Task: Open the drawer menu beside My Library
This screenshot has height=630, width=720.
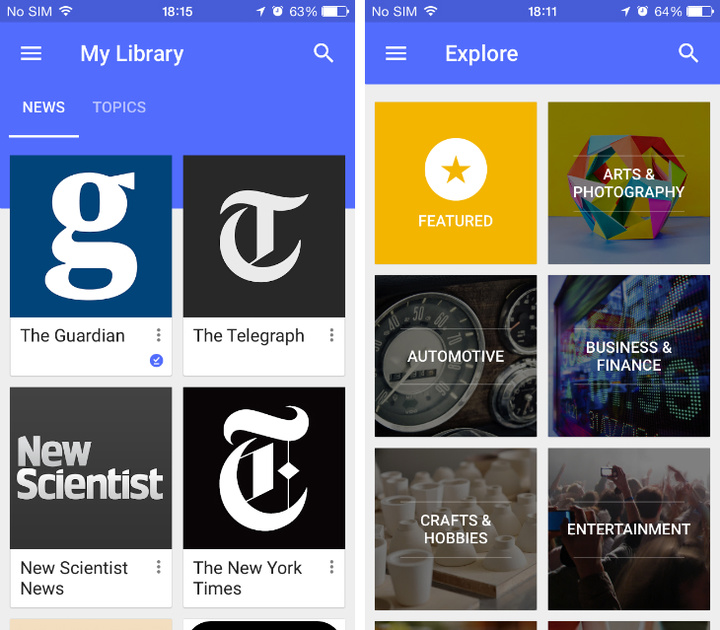Action: [x=31, y=54]
